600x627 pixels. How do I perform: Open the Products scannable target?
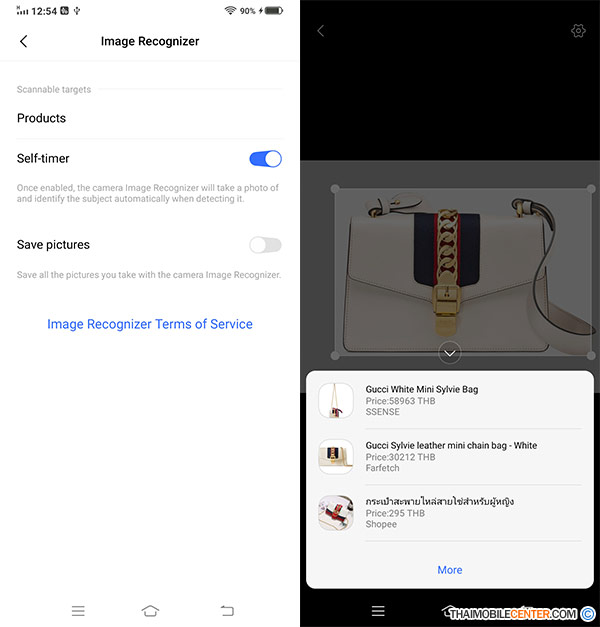[x=42, y=118]
